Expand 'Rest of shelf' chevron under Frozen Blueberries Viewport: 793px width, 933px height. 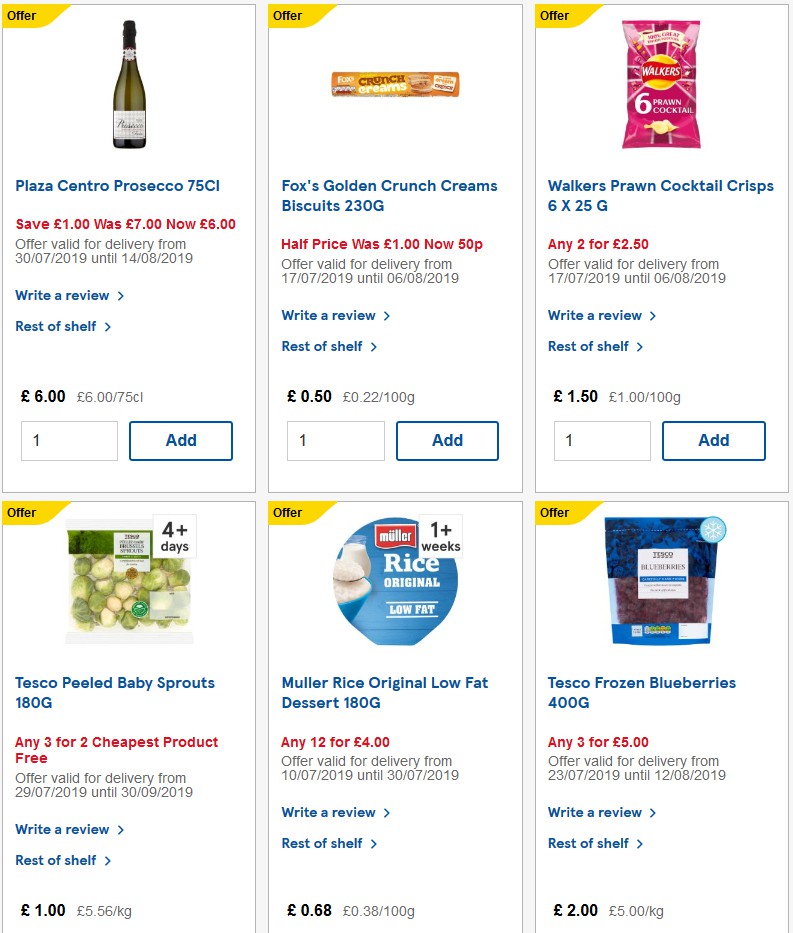click(x=642, y=844)
